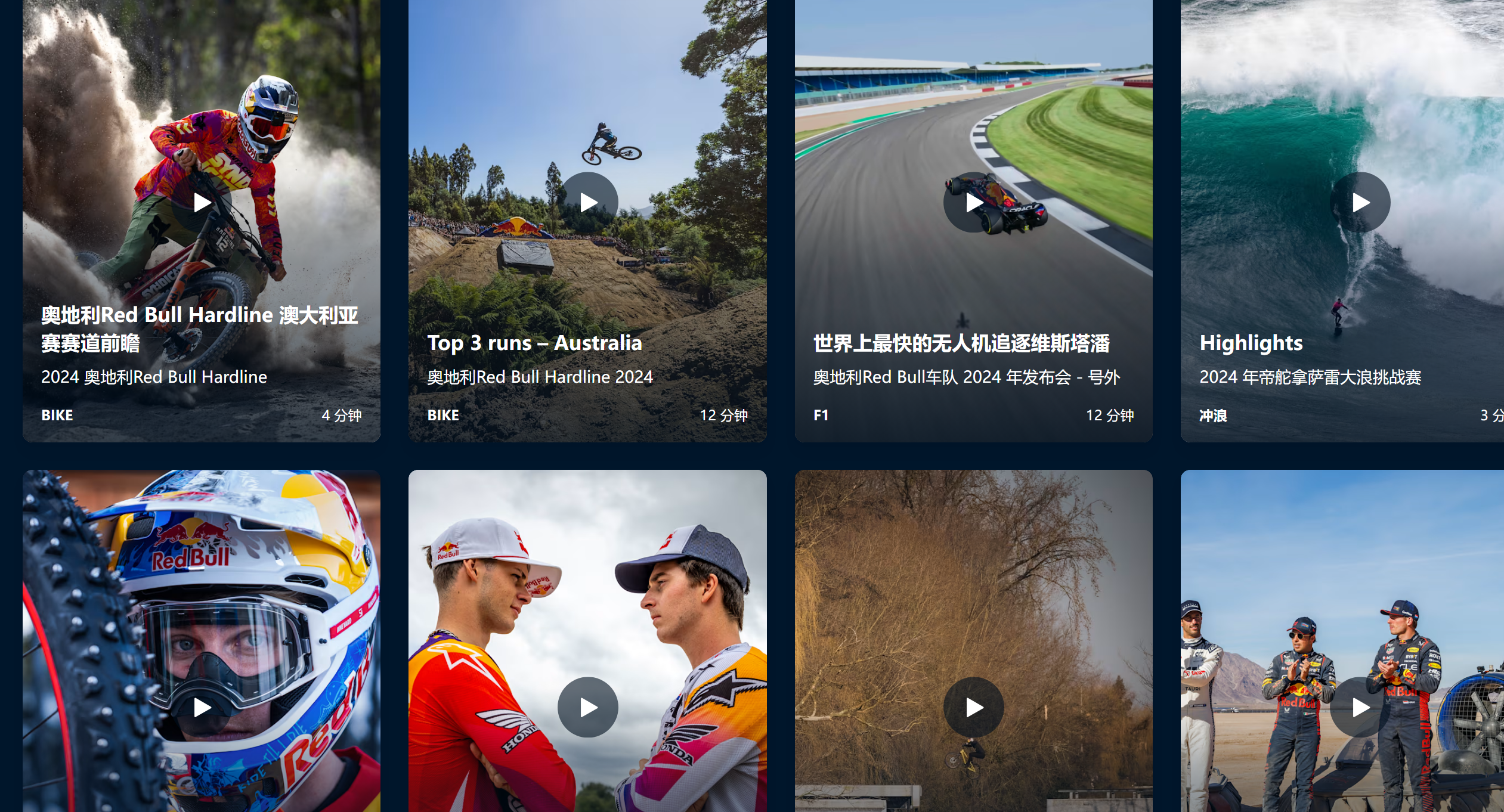Play the video of two Honda riders facing off
The width and height of the screenshot is (1504, 812).
pos(587,707)
